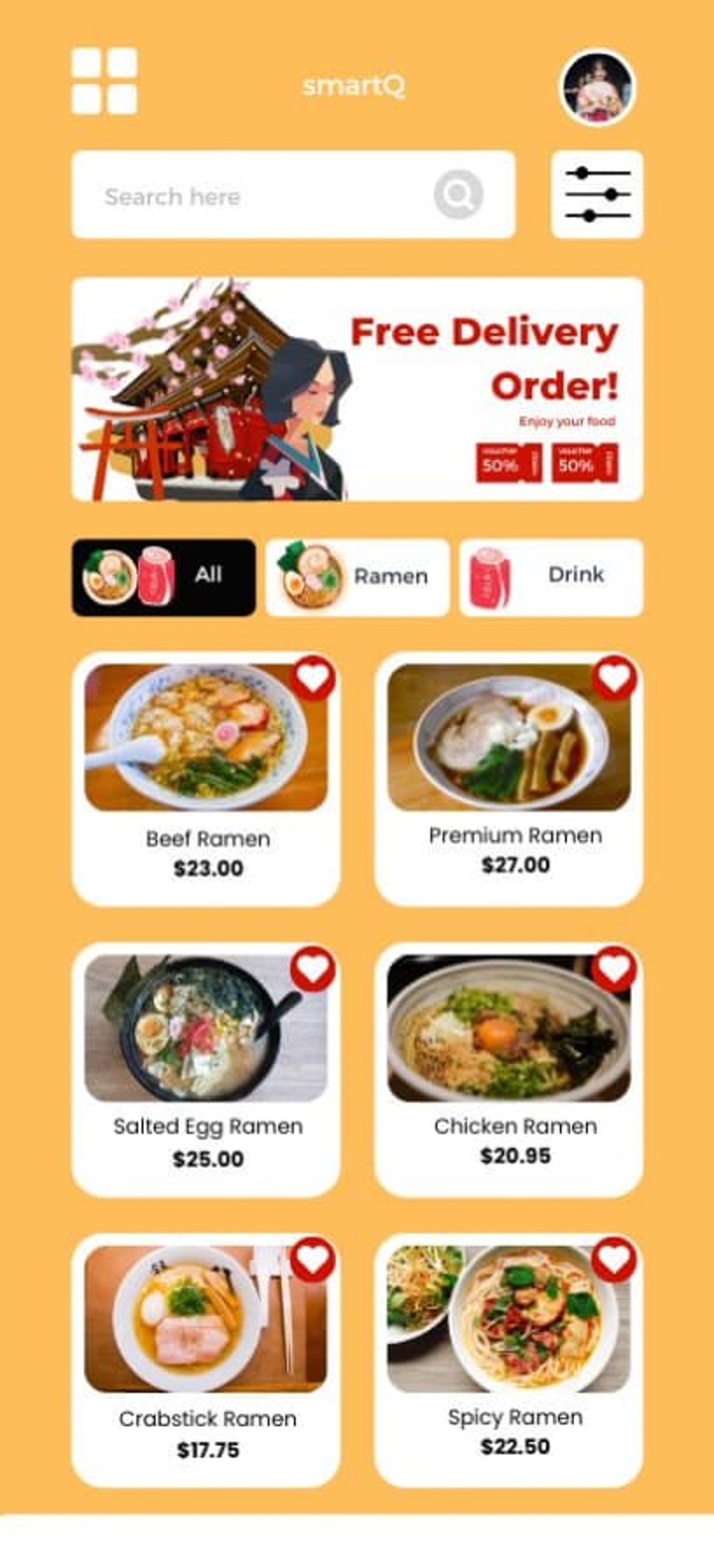714x1568 pixels.
Task: Tap the heart on Spicy Ramen
Action: [x=614, y=1259]
